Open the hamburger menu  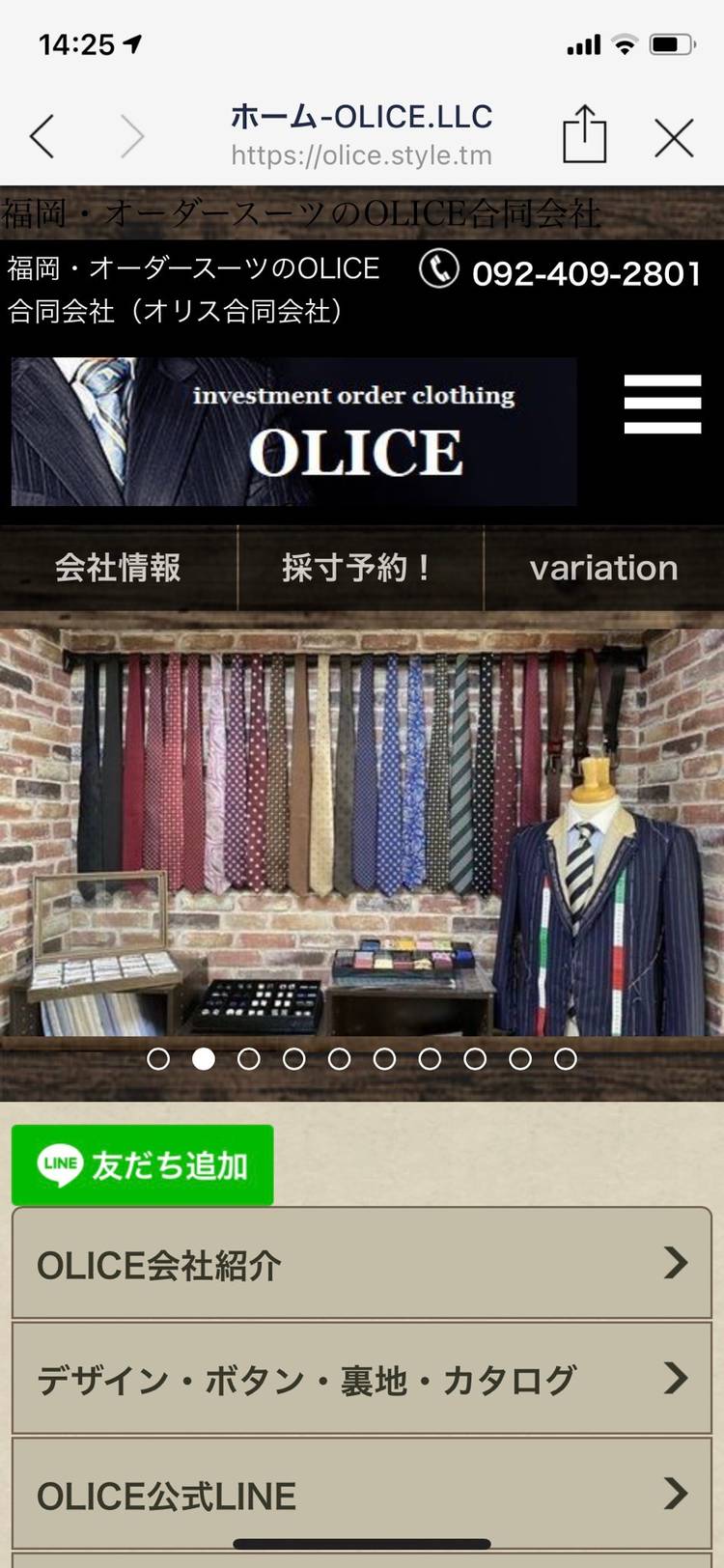(x=662, y=404)
